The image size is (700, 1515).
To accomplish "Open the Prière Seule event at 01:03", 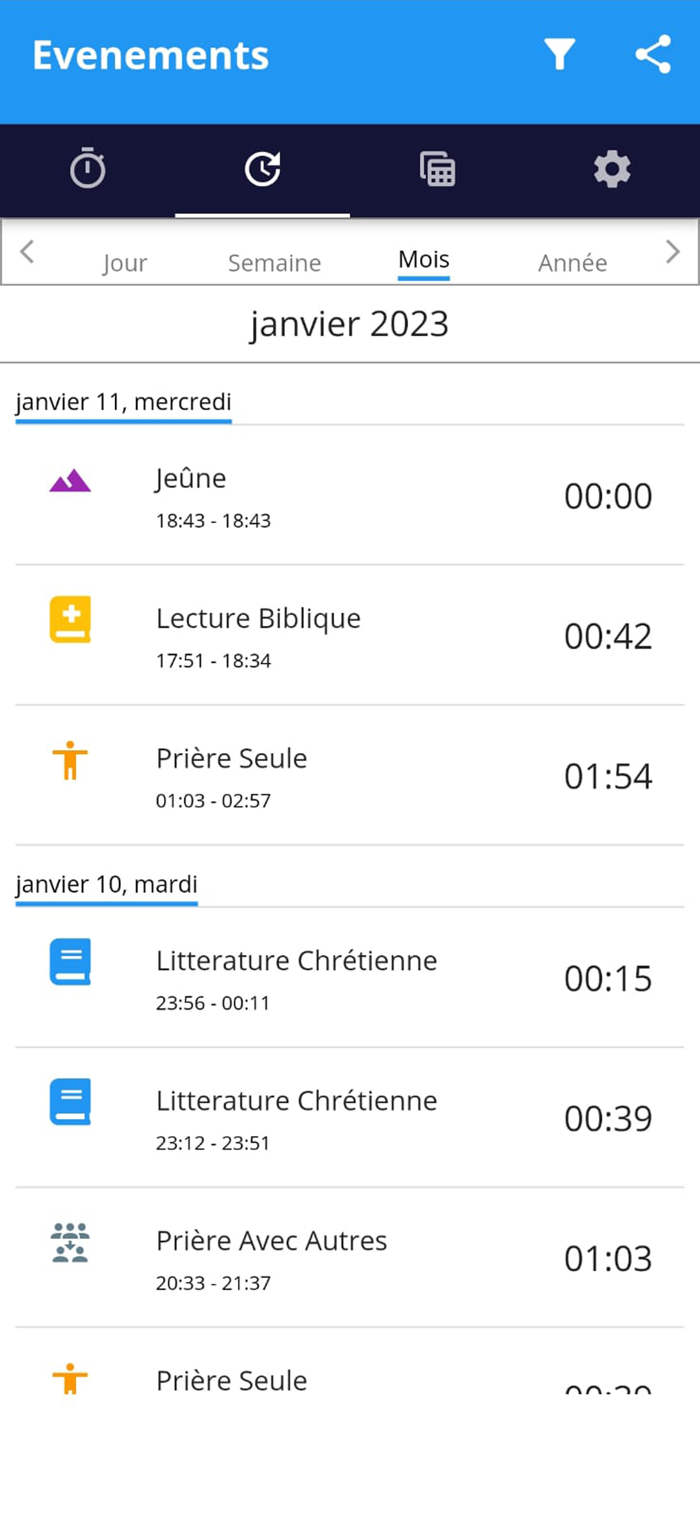I will 350,776.
